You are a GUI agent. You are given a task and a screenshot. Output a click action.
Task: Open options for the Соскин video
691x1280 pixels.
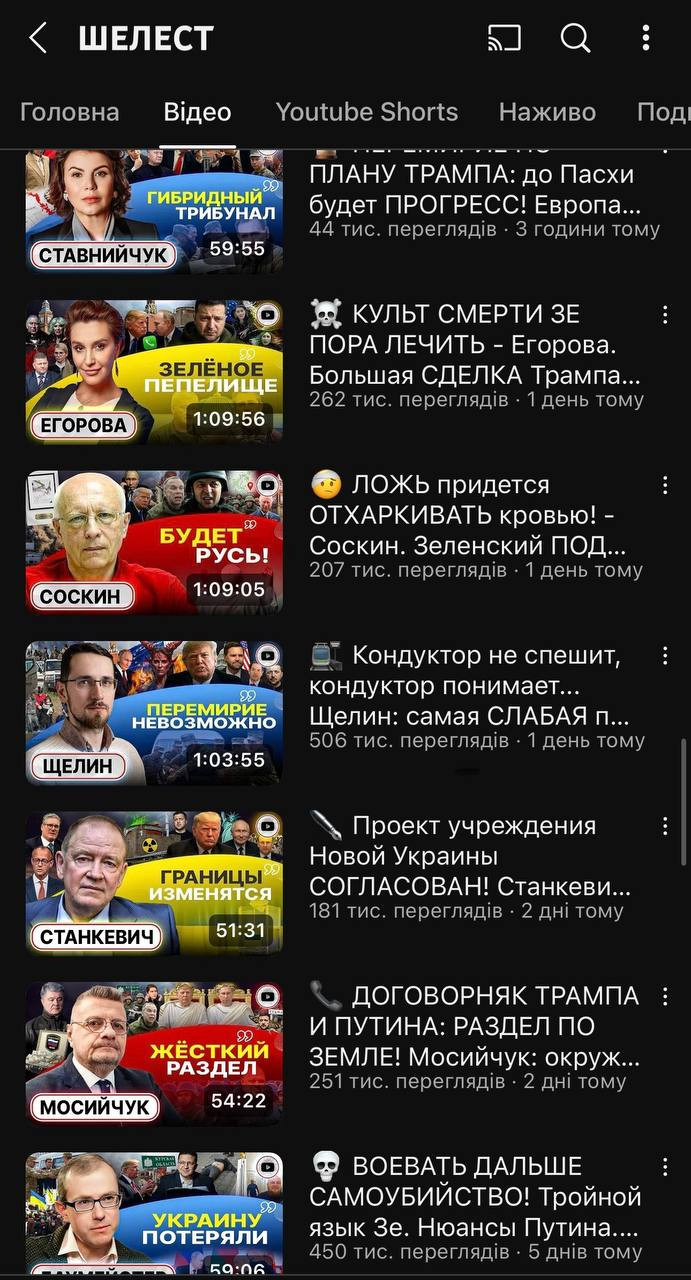point(664,485)
